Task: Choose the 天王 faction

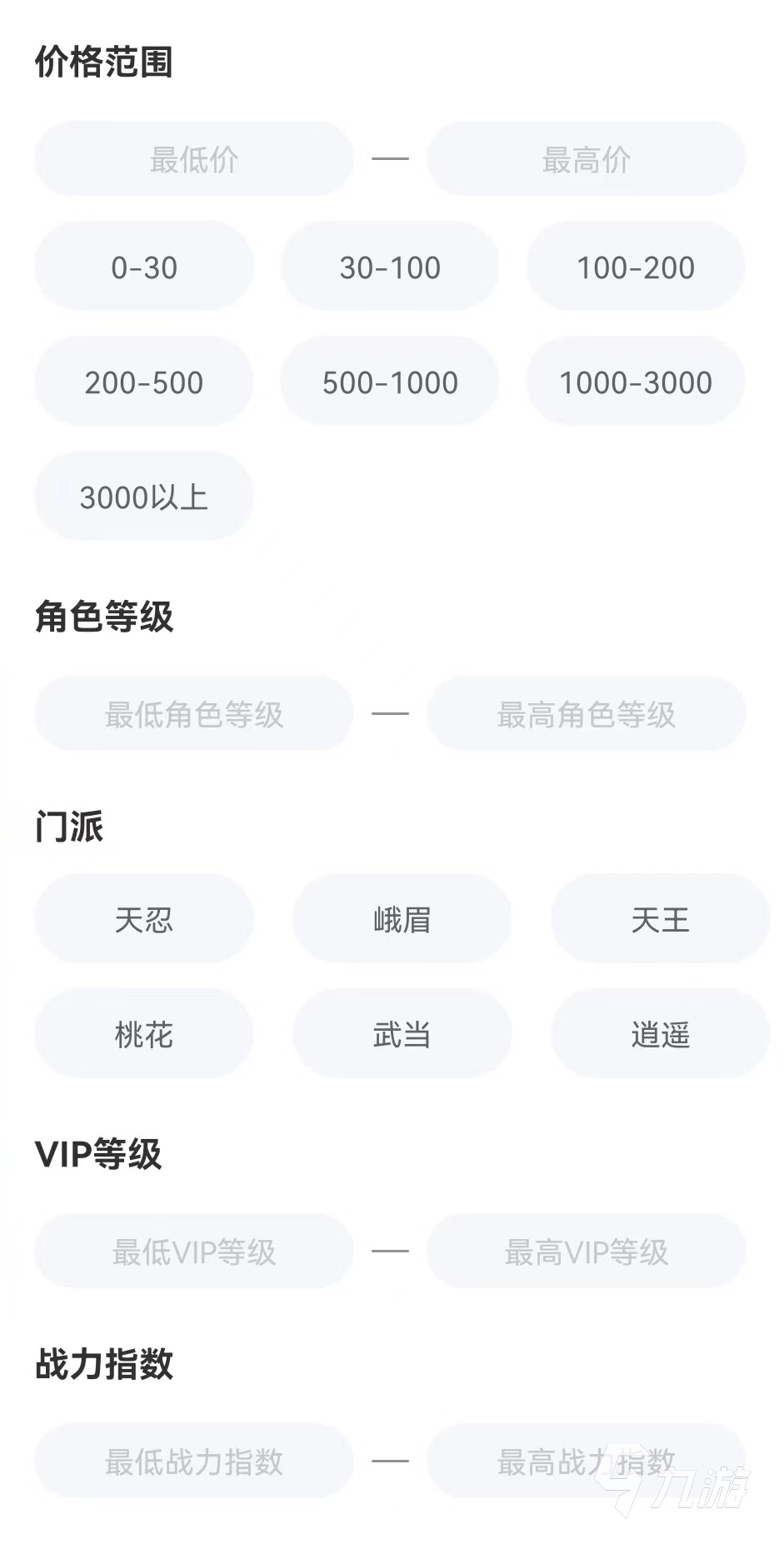Action: coord(660,920)
